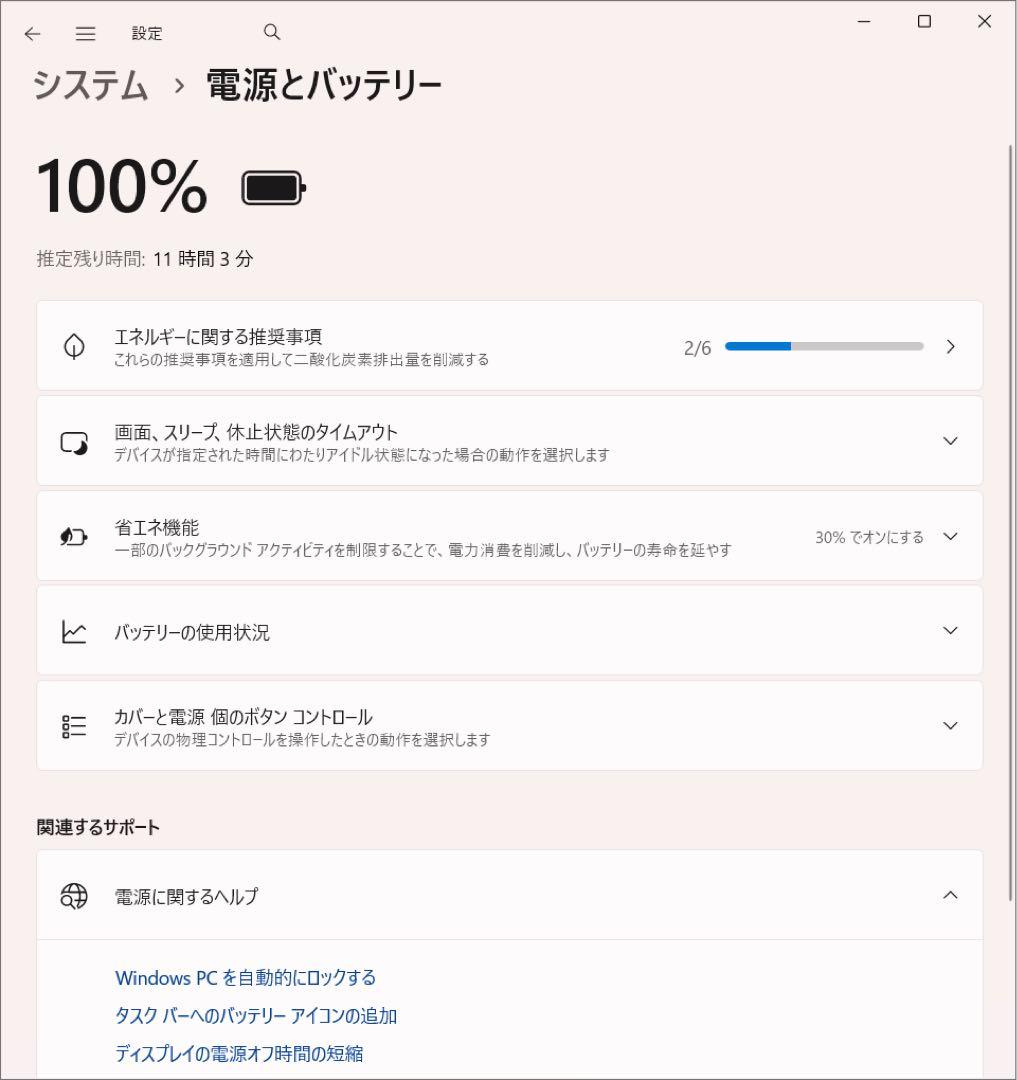Expand the 省エネ機能 section
Image resolution: width=1017 pixels, height=1080 pixels.
pyautogui.click(x=950, y=536)
